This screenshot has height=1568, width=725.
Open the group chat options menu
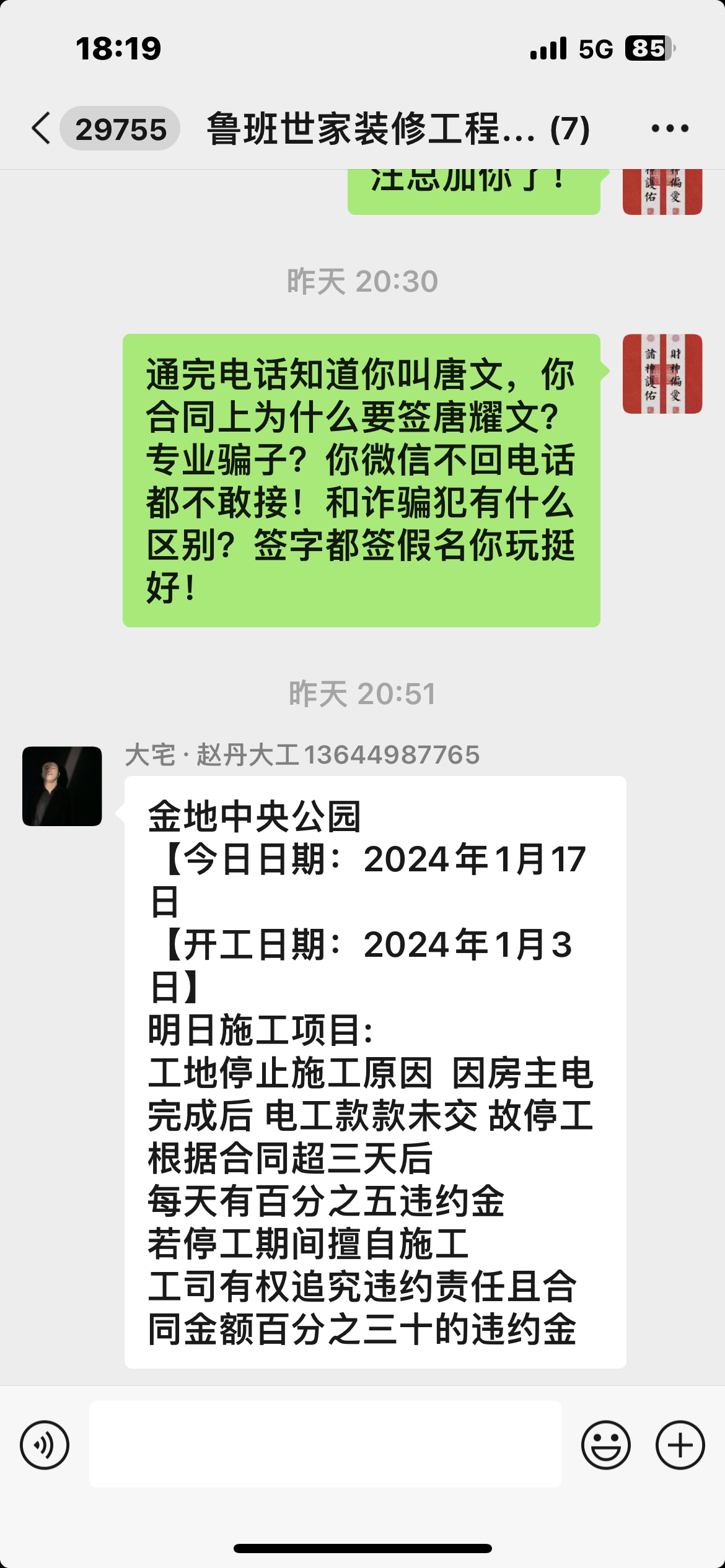[670, 129]
